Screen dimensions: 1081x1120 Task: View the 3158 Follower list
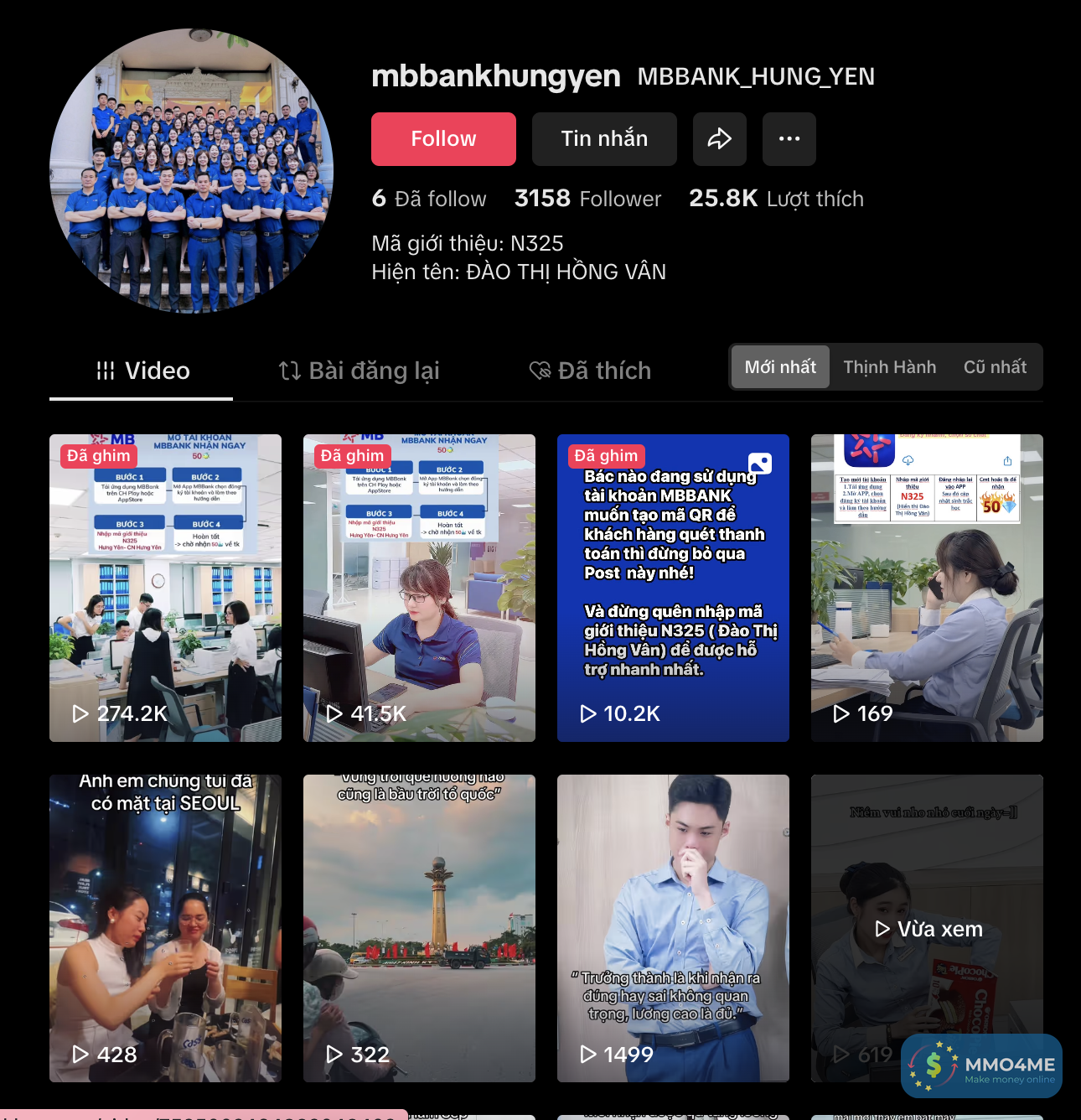587,199
